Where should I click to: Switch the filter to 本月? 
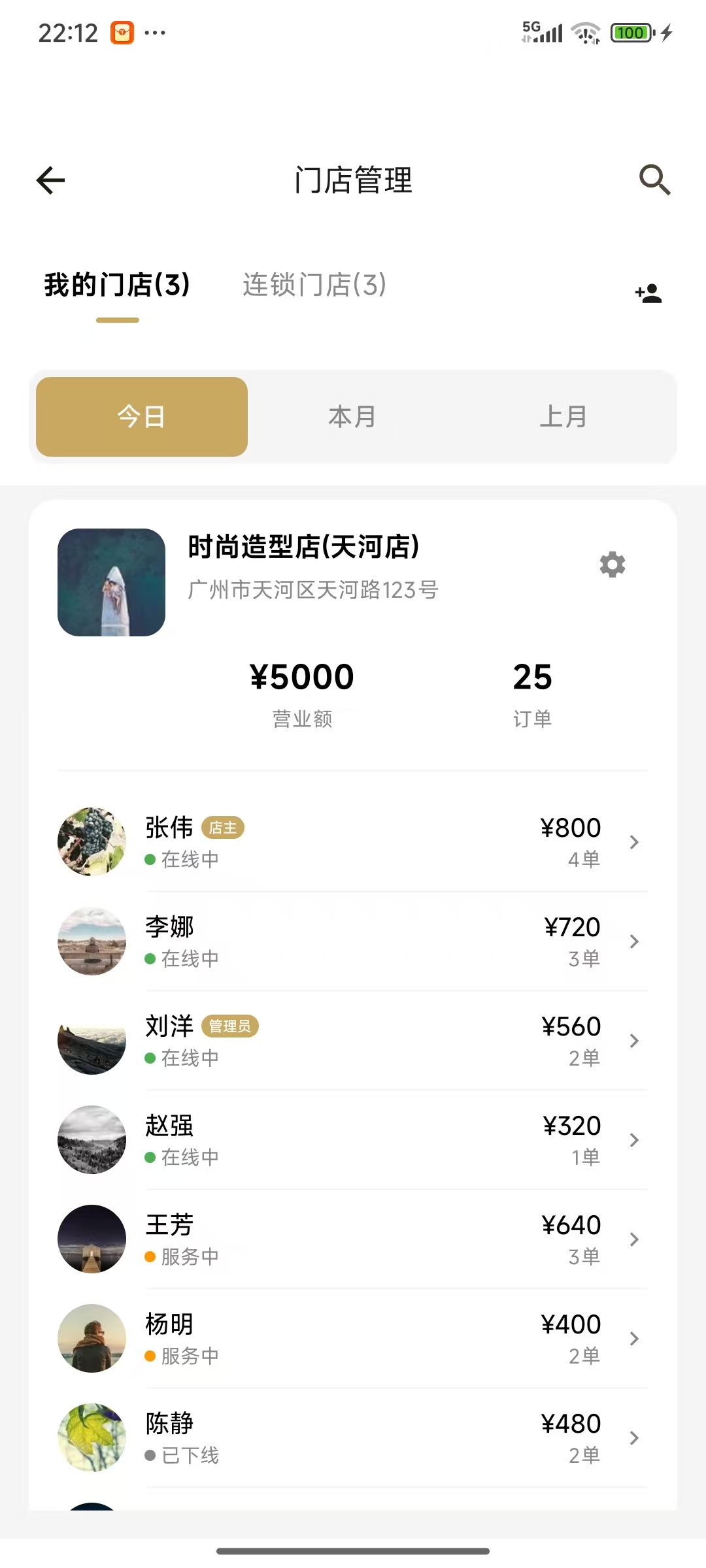tap(352, 416)
